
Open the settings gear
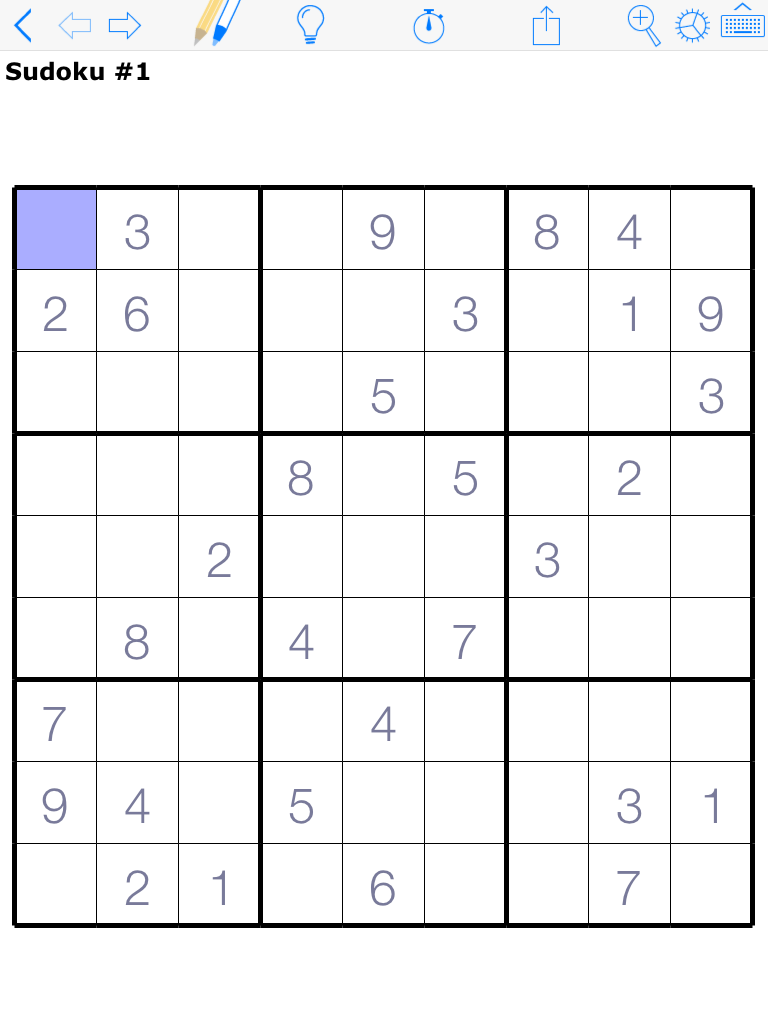[x=692, y=26]
